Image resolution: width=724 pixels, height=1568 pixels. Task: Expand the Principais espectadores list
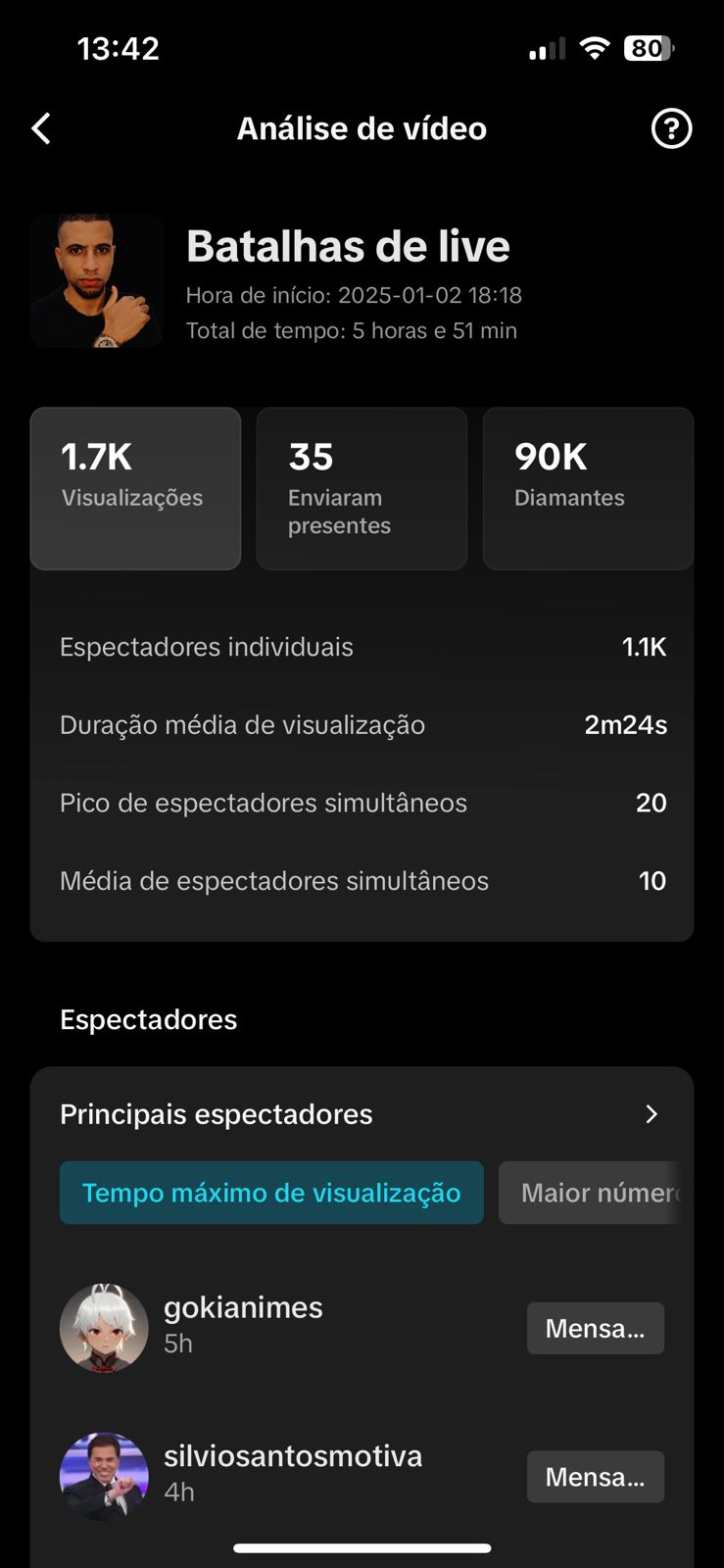point(651,1114)
